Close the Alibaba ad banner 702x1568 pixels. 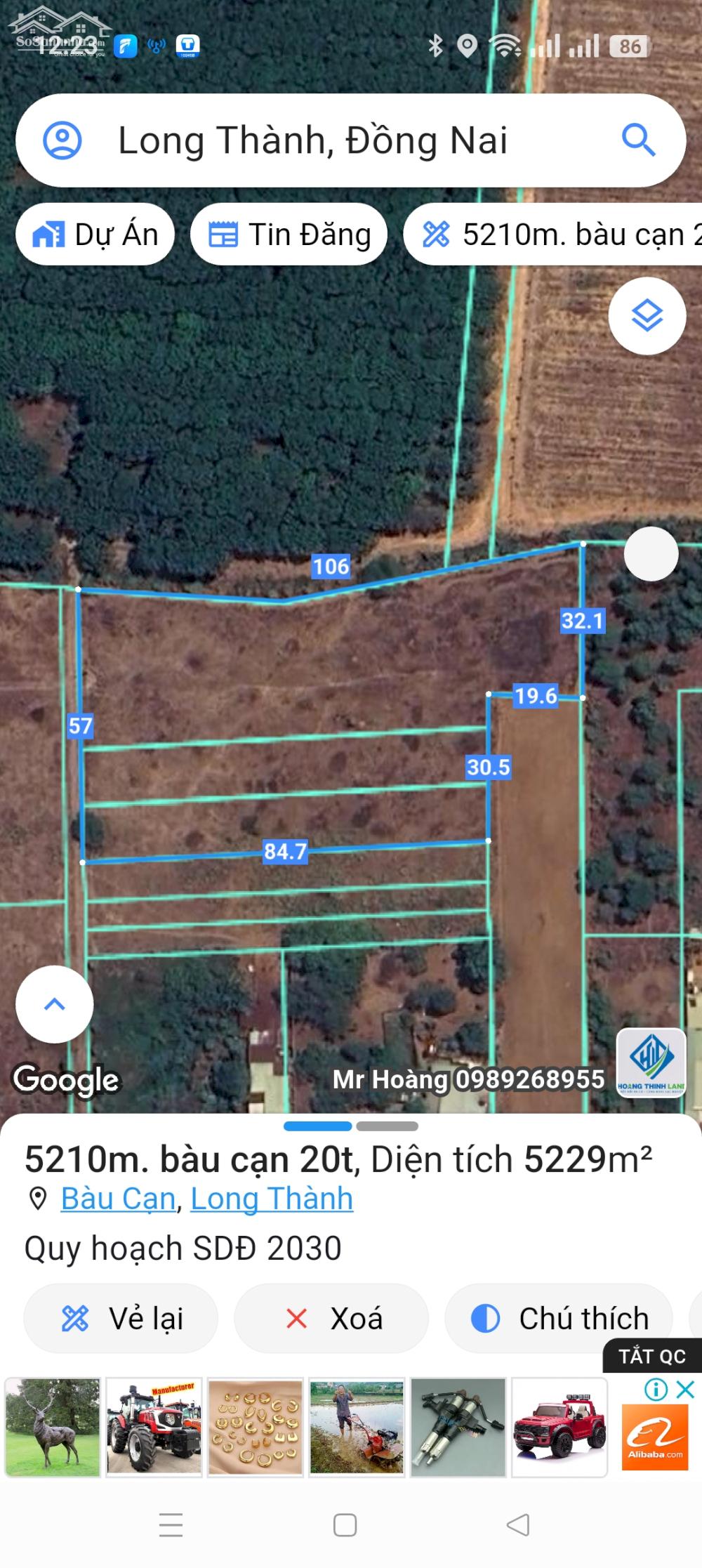tap(685, 1389)
